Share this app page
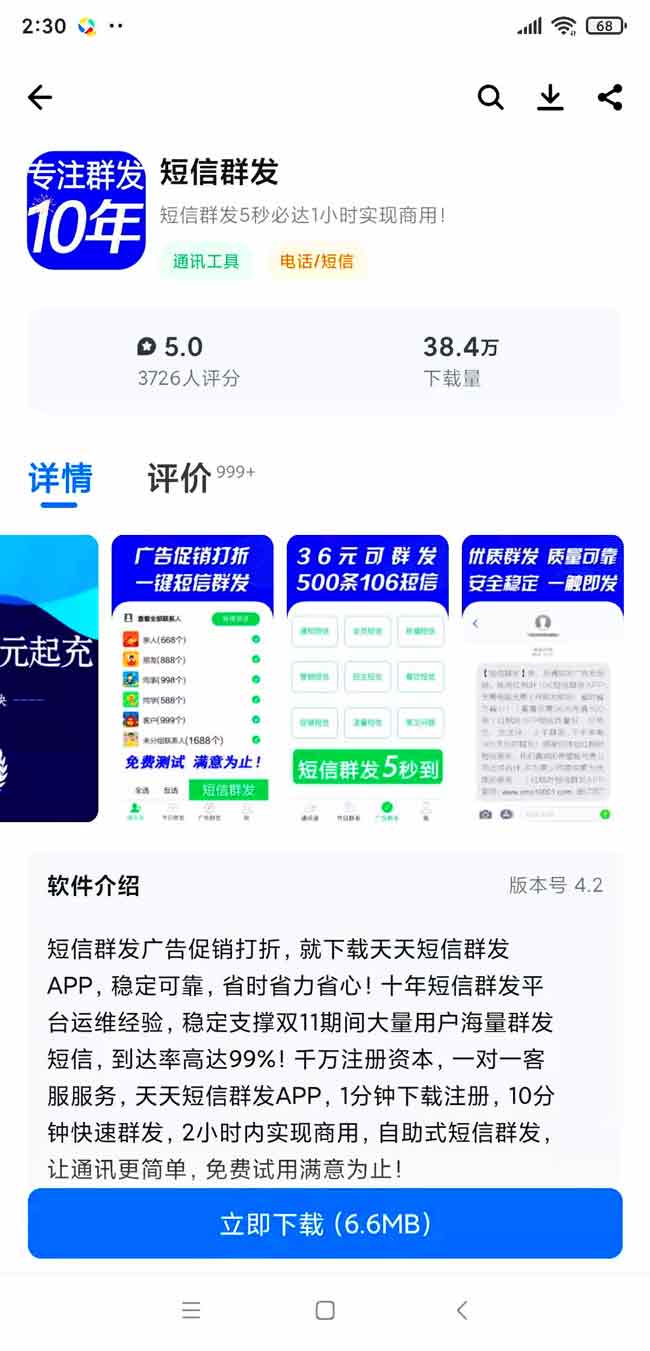650x1351 pixels. tap(609, 97)
